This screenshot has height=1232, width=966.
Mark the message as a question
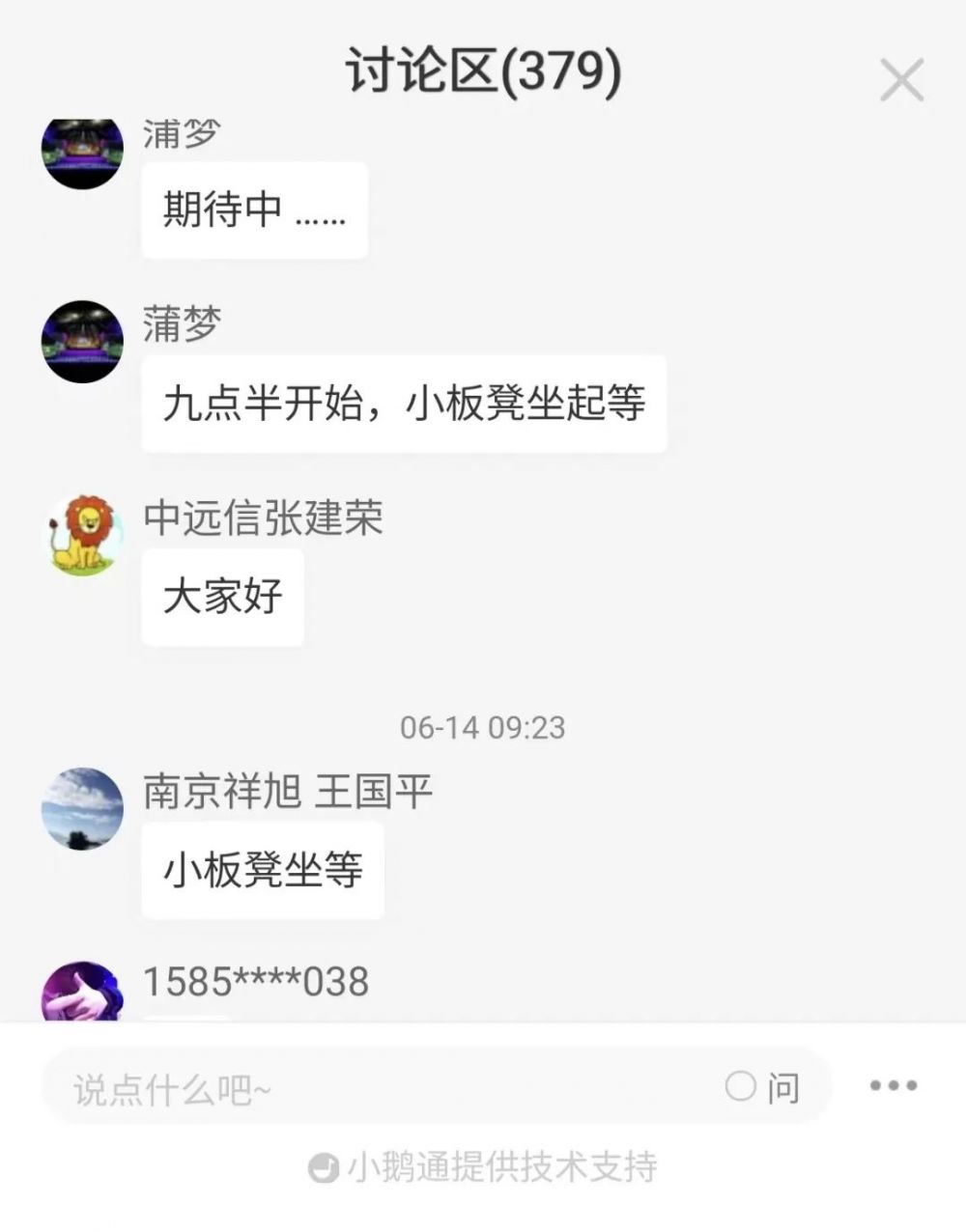click(762, 1088)
